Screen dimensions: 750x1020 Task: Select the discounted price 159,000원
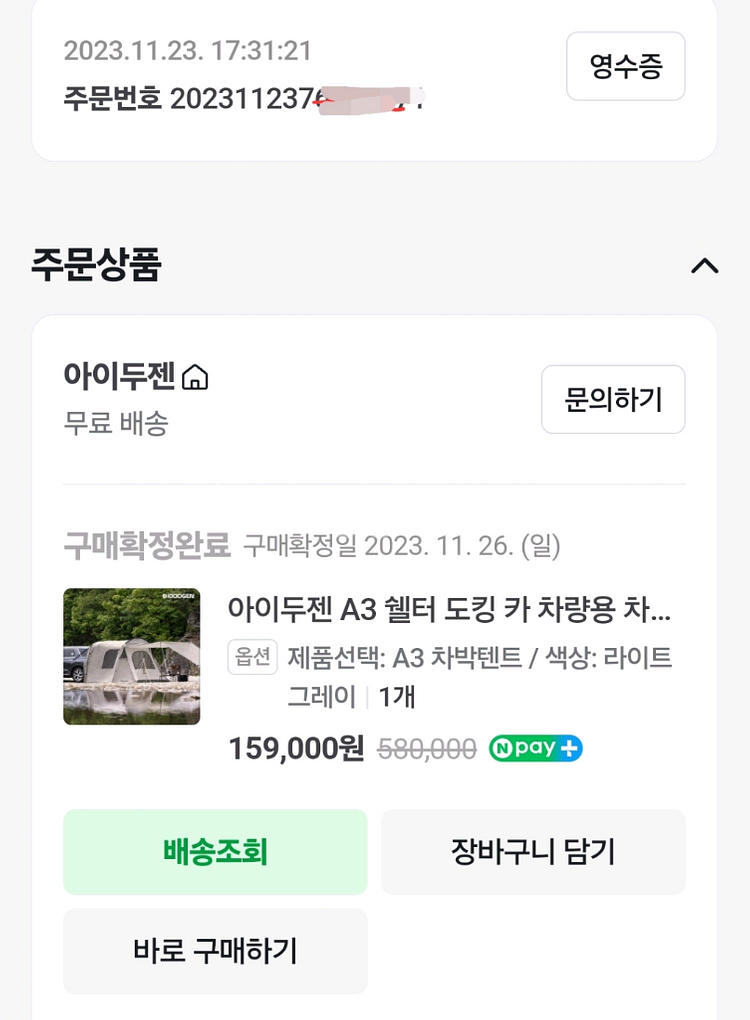pos(293,748)
